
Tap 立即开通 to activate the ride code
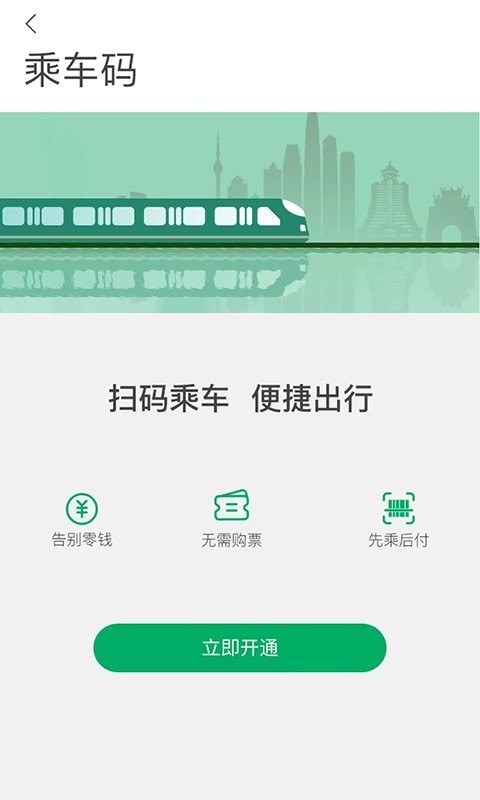point(240,647)
